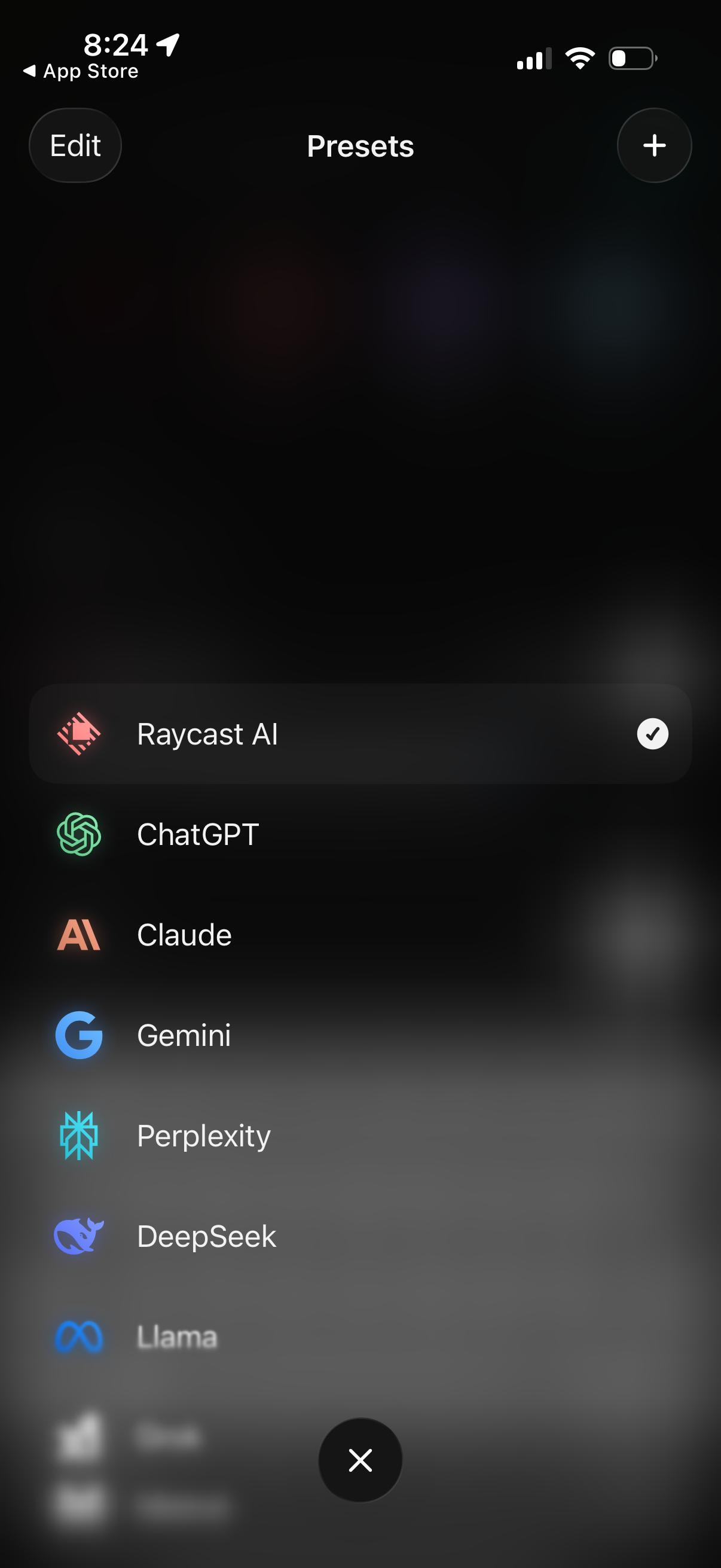Return to the App Store
Image resolution: width=721 pixels, height=1568 pixels.
pos(81,72)
